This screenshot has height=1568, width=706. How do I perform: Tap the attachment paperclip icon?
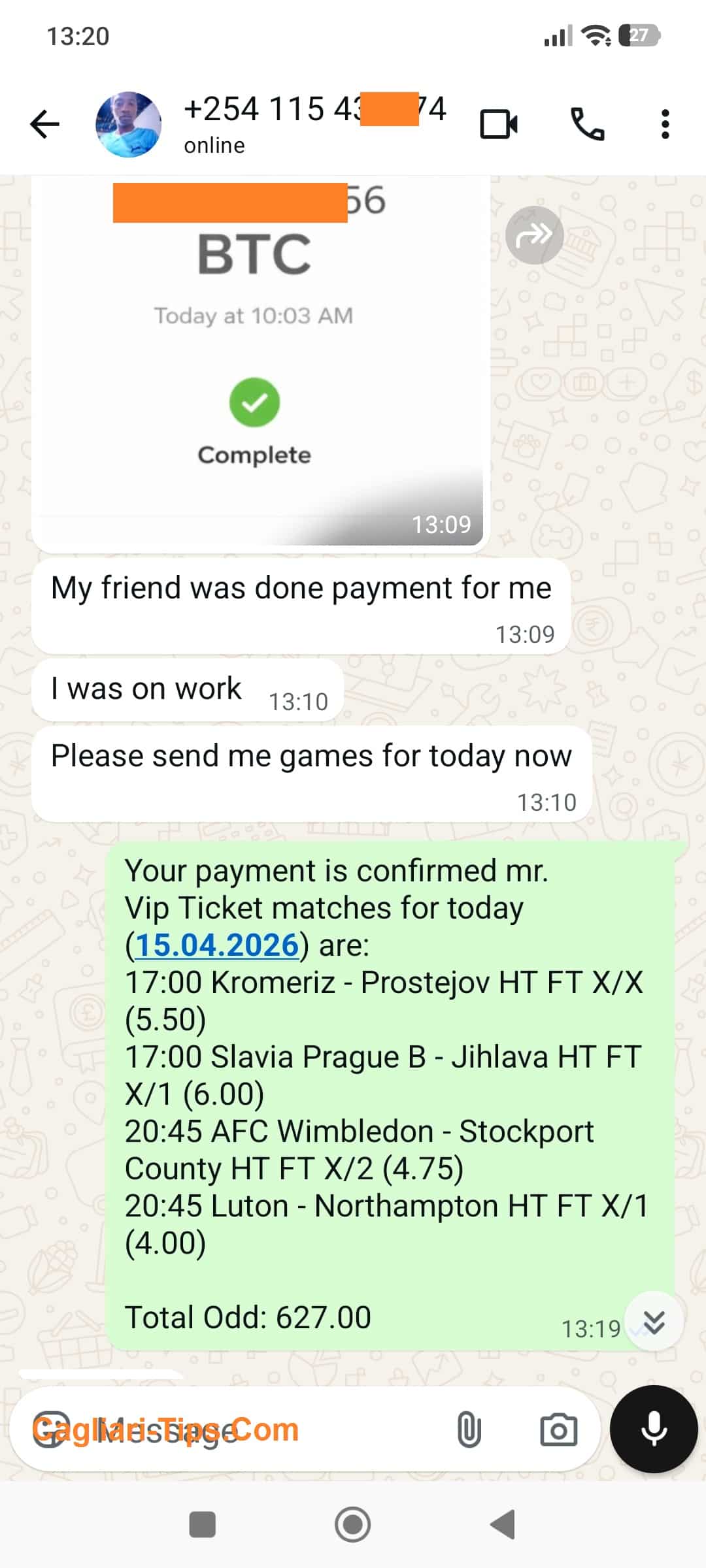(x=469, y=1429)
